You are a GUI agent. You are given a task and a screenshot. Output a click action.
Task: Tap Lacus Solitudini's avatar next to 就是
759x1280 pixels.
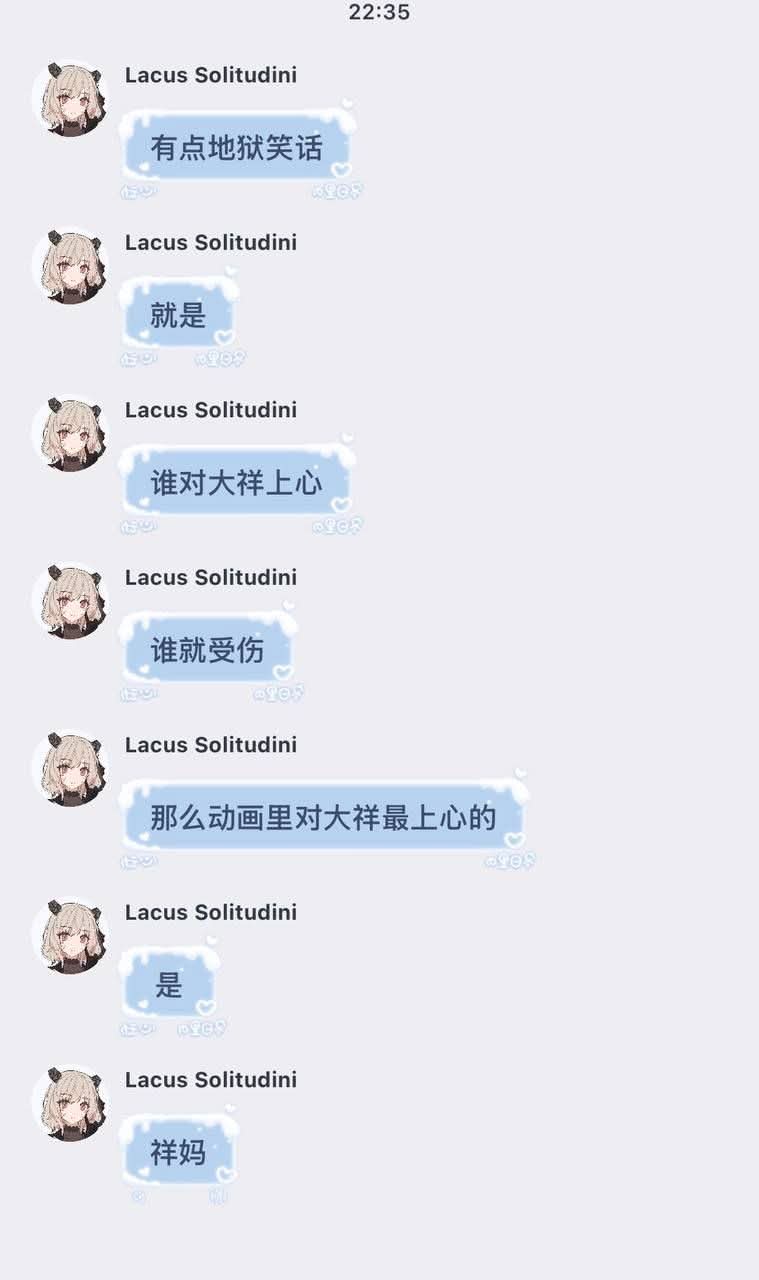pos(70,267)
